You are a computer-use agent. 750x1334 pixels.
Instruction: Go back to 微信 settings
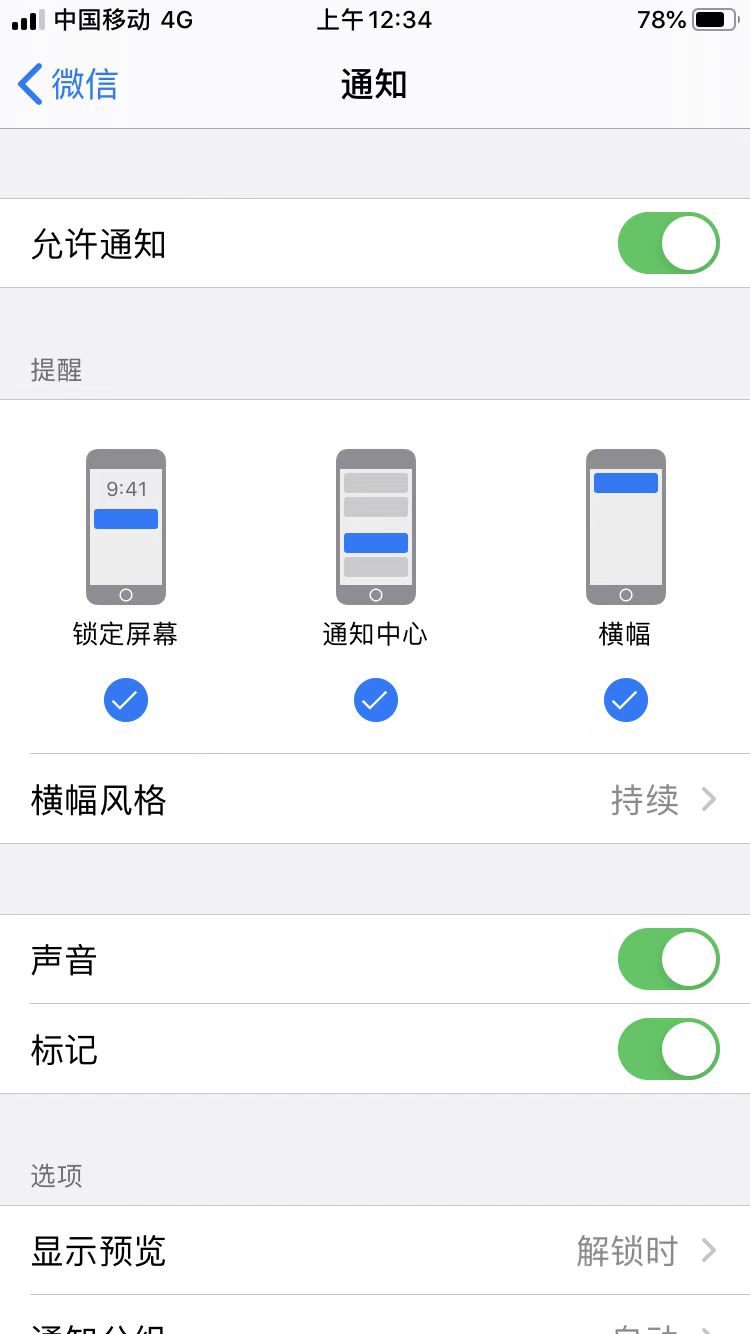[x=68, y=84]
